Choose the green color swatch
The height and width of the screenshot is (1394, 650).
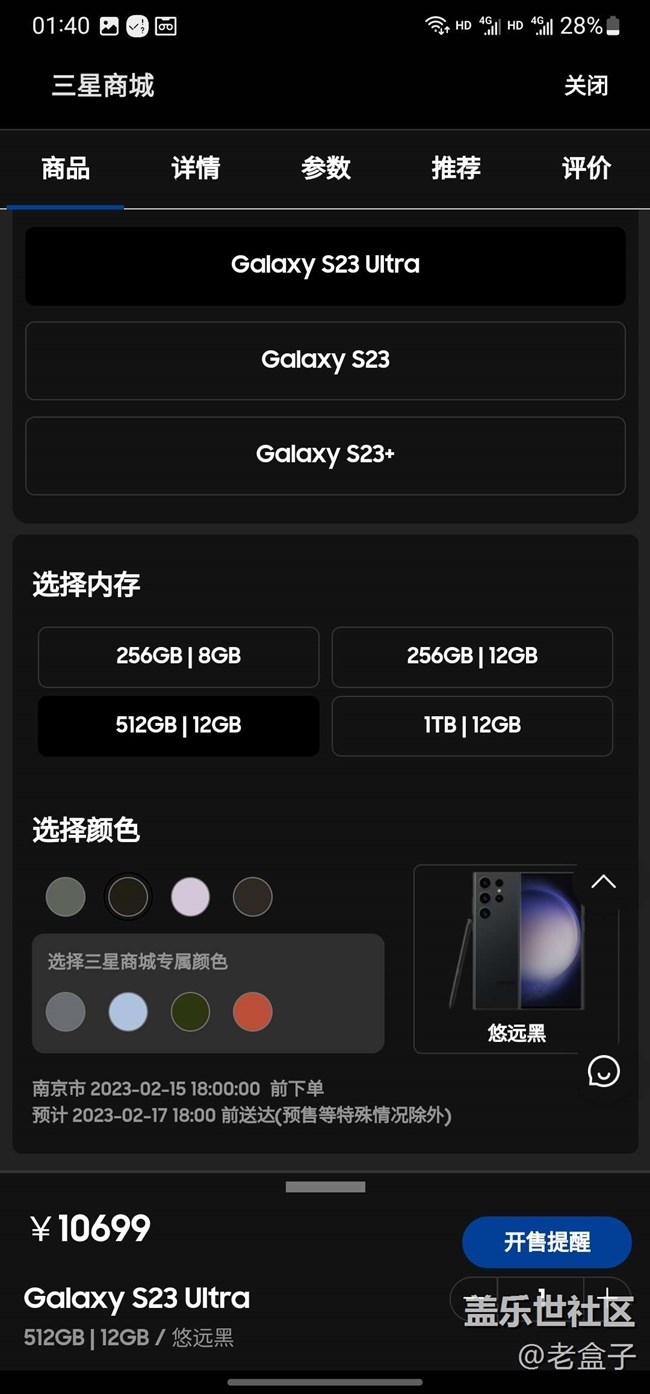pos(66,897)
